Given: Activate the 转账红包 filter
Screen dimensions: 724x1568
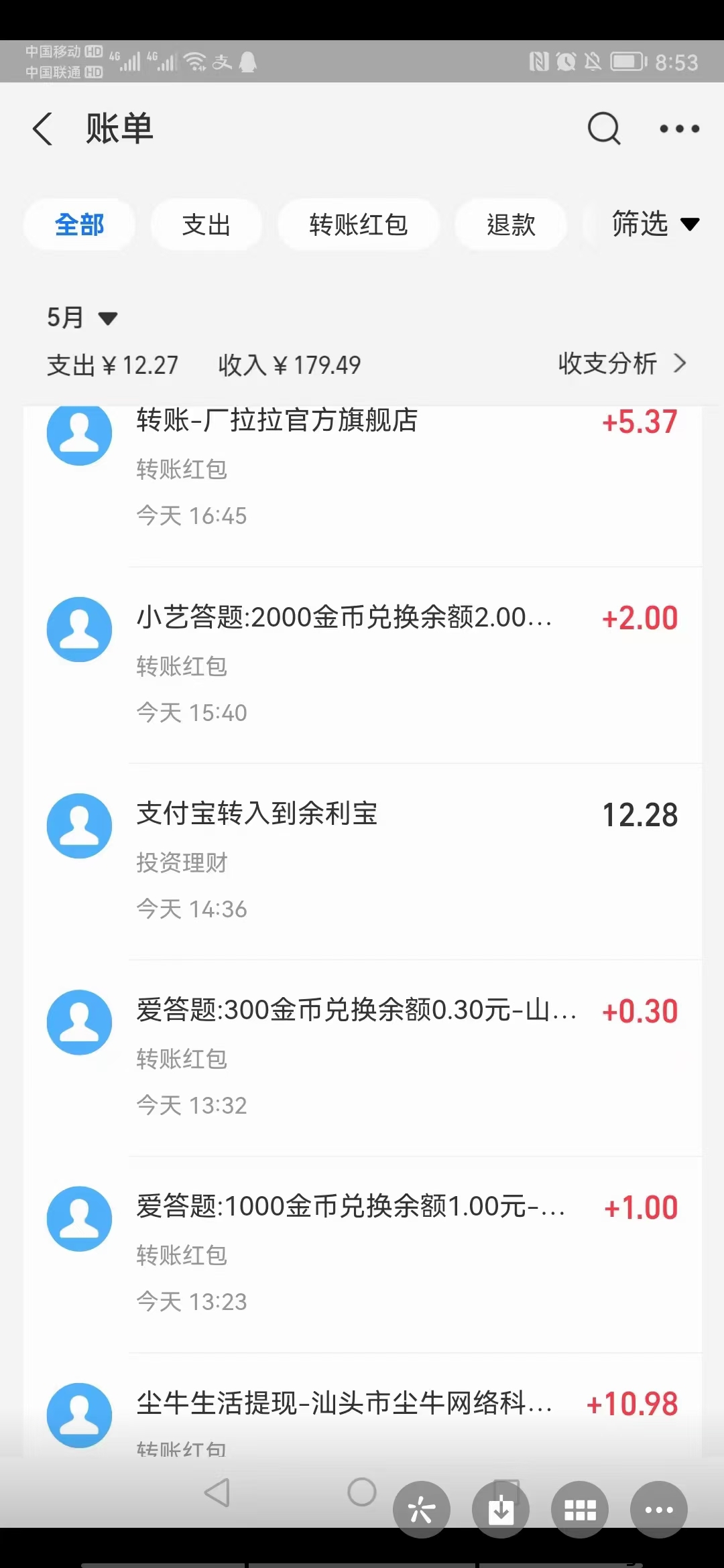Looking at the screenshot, I should 359,224.
